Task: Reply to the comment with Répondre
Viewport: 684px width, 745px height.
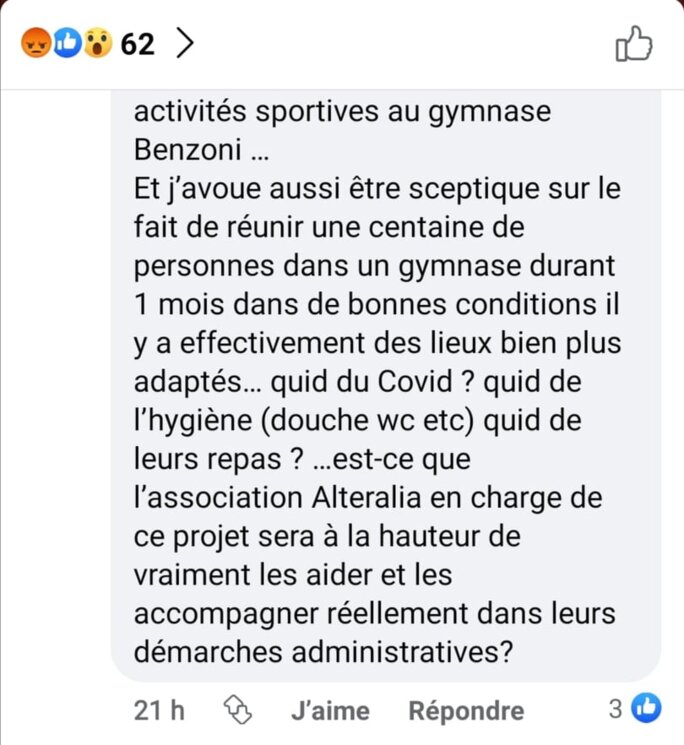Action: pyautogui.click(x=466, y=710)
